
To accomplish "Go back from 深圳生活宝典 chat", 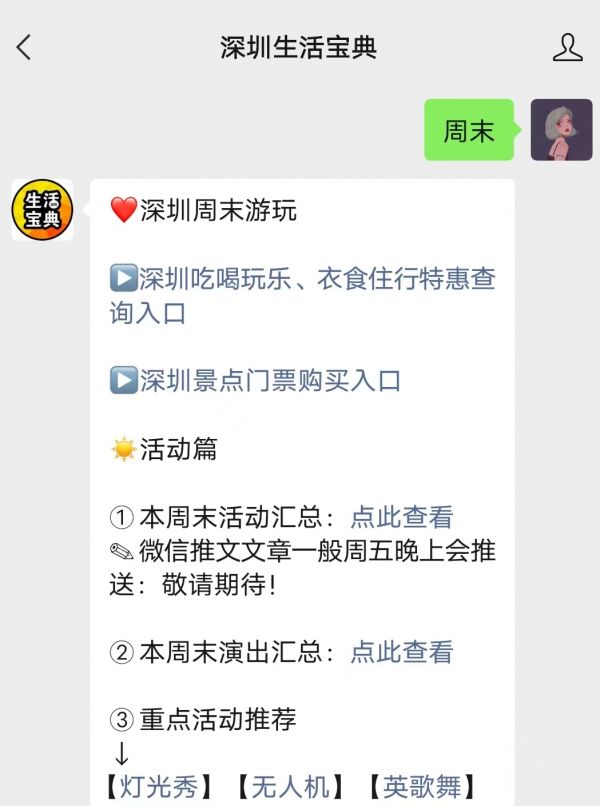I will (24, 47).
